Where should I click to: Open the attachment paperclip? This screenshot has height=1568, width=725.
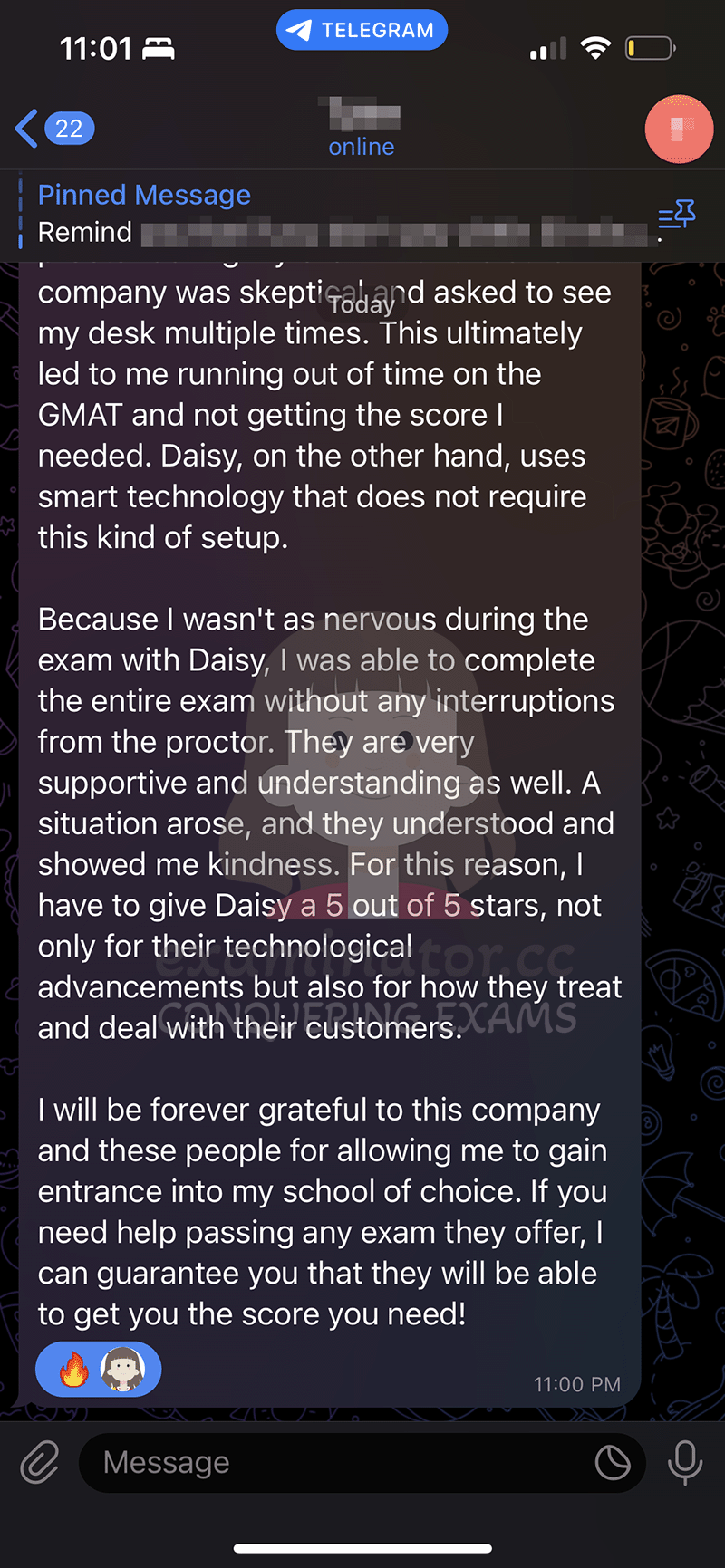40,1462
